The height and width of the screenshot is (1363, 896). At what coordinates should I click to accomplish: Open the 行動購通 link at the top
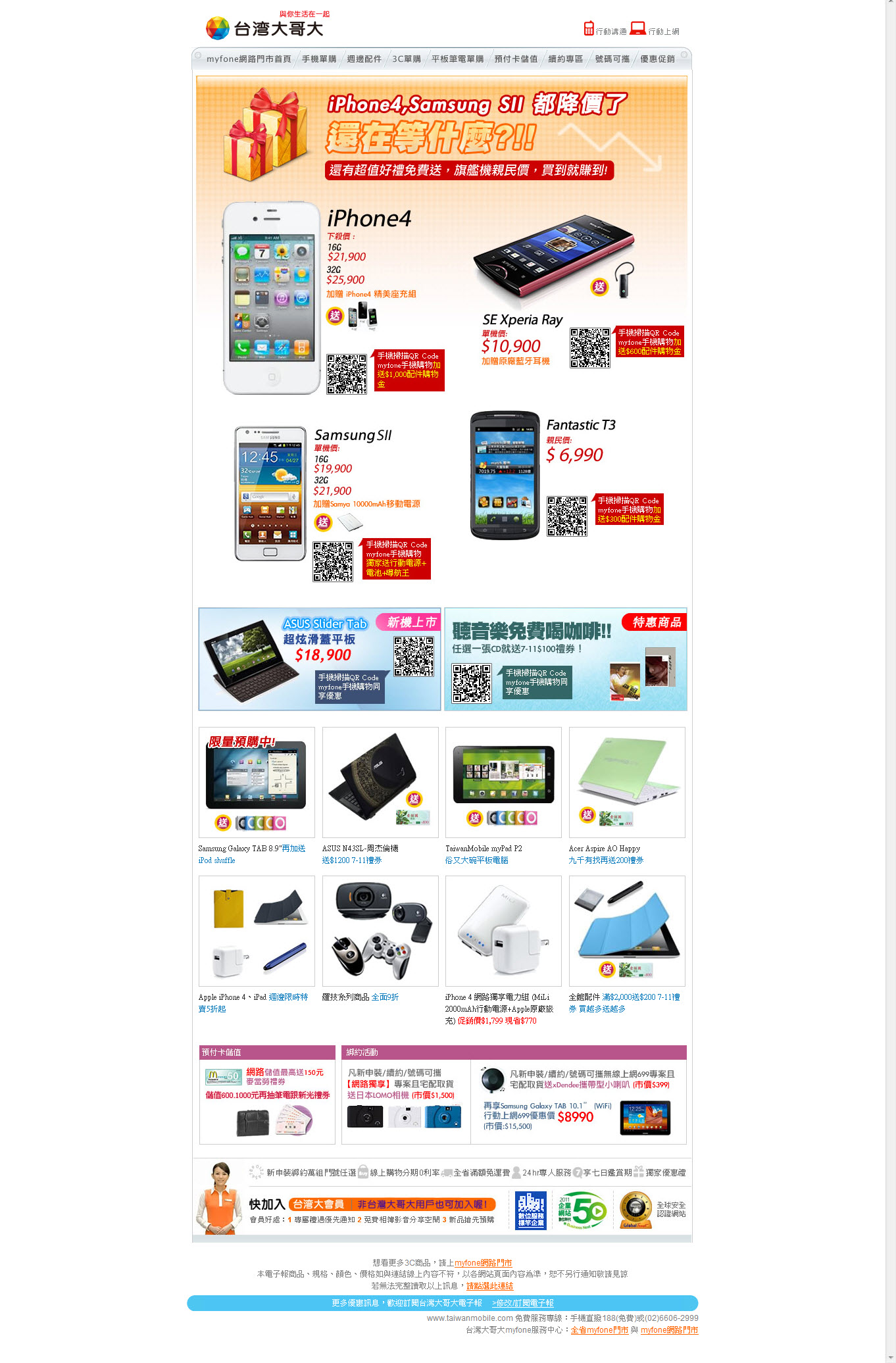[605, 30]
